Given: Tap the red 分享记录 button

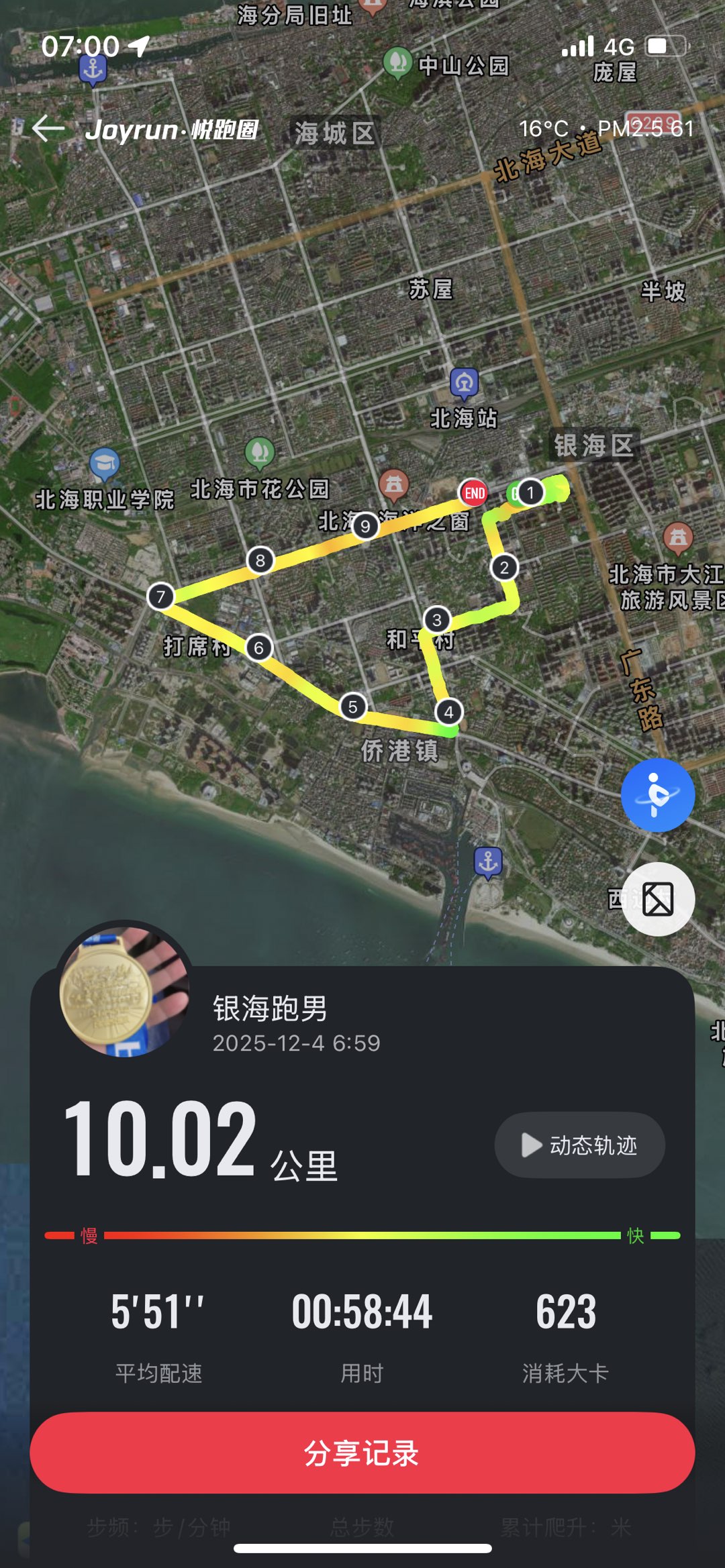Looking at the screenshot, I should pos(362,1453).
